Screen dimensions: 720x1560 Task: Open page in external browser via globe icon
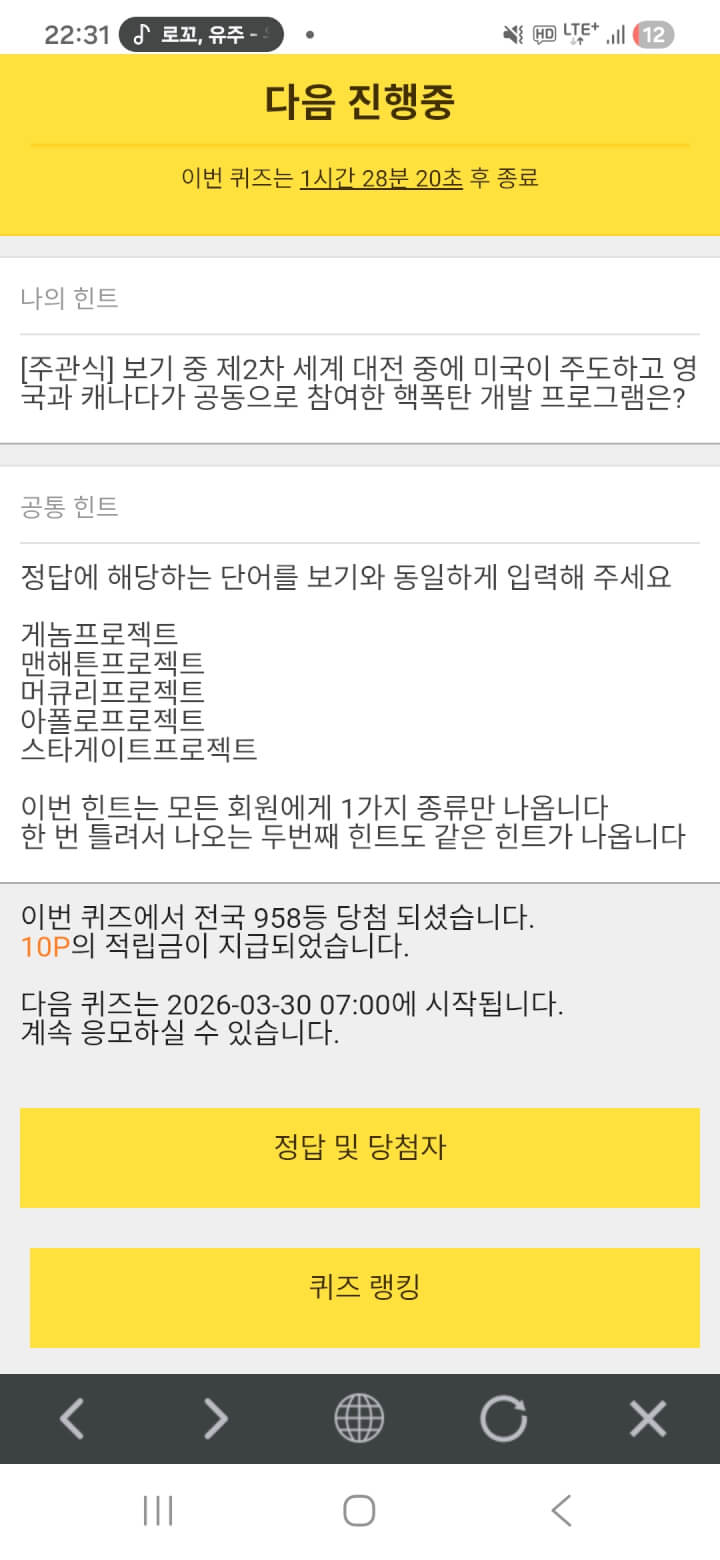[x=359, y=1418]
